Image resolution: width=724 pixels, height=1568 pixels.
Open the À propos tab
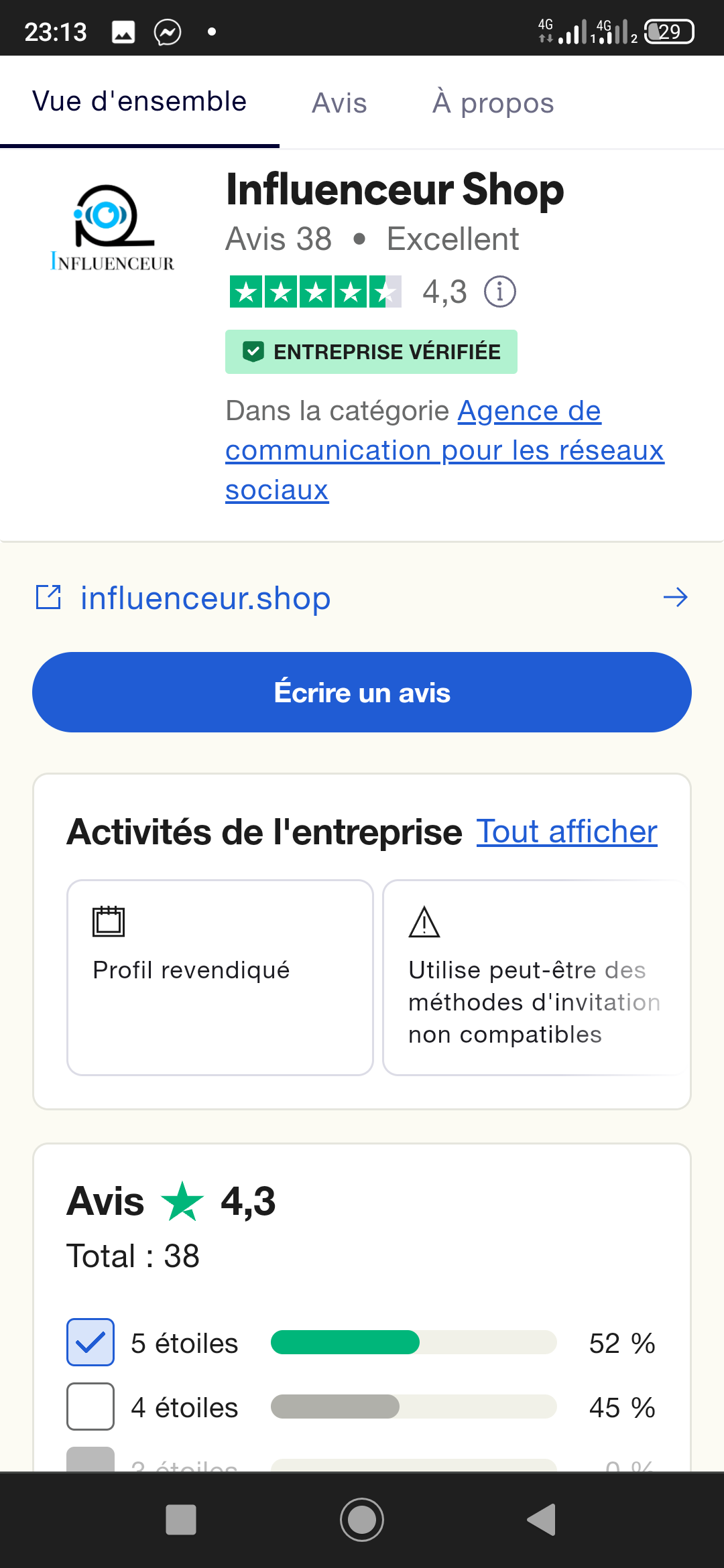coord(493,103)
